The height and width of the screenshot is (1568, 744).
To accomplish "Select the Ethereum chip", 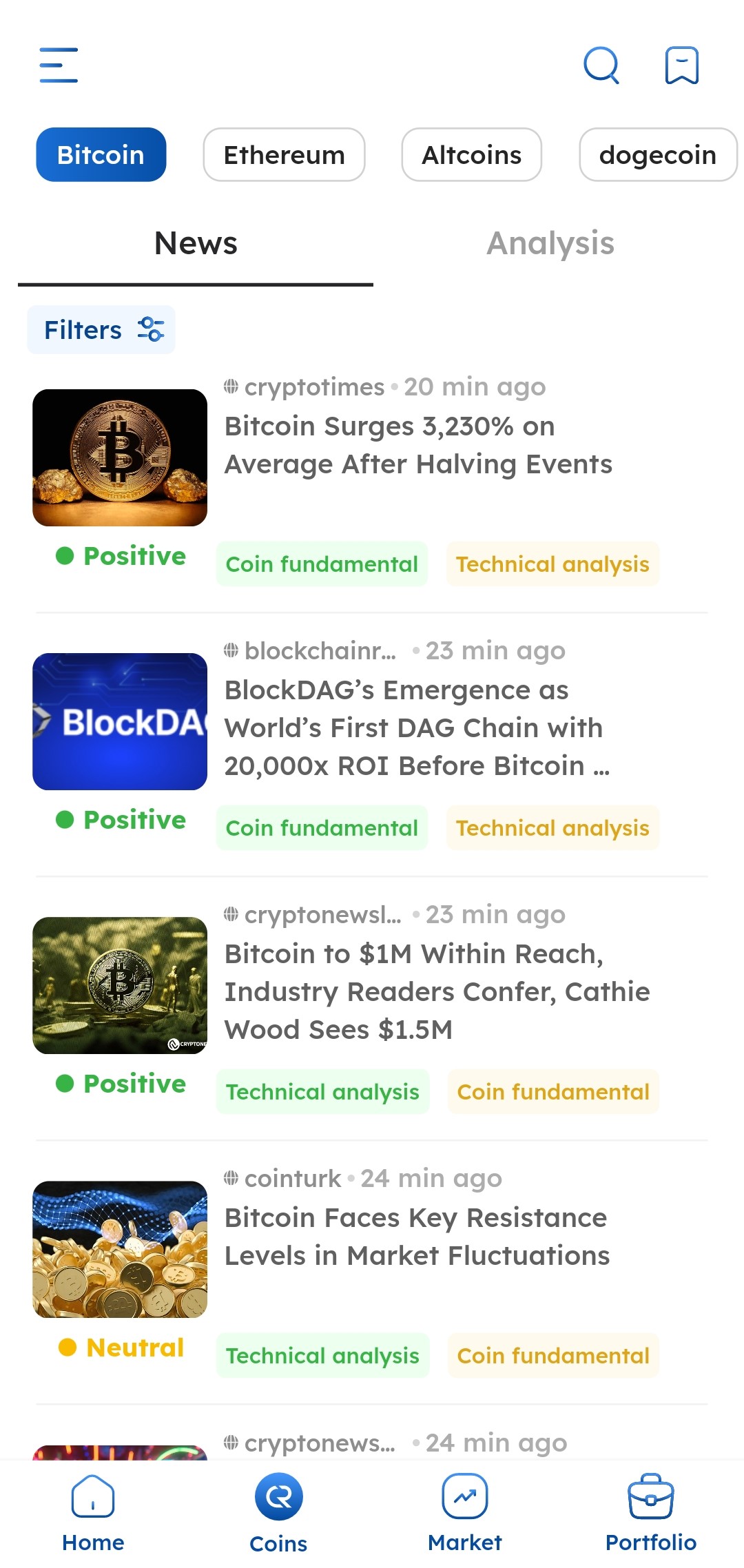I will coord(284,155).
